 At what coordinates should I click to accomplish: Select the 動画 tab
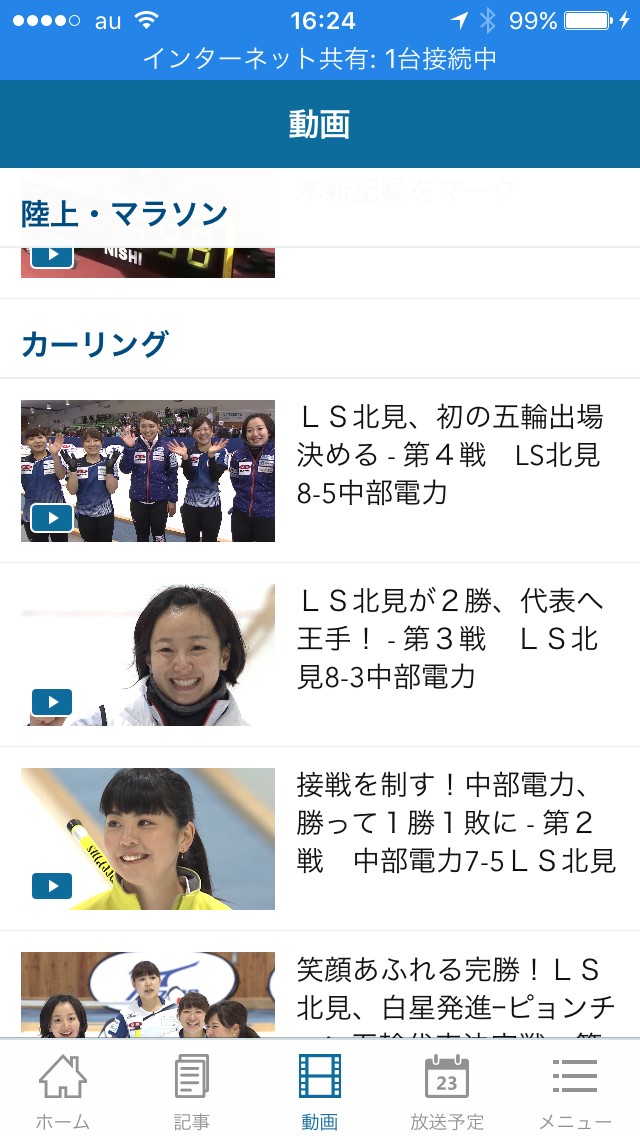320,1090
